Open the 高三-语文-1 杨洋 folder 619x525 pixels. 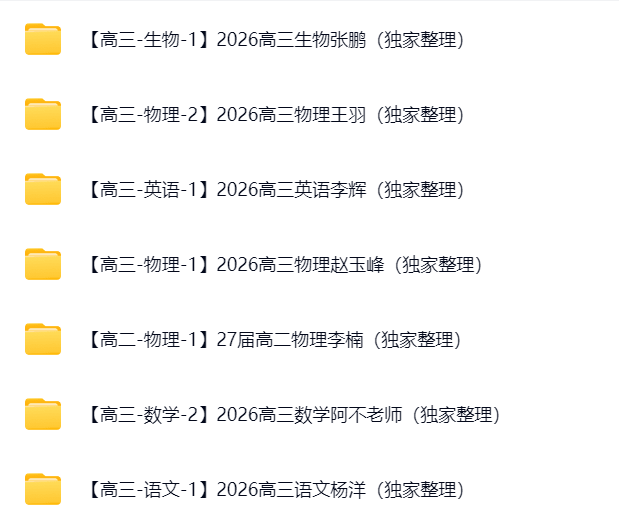(275, 490)
